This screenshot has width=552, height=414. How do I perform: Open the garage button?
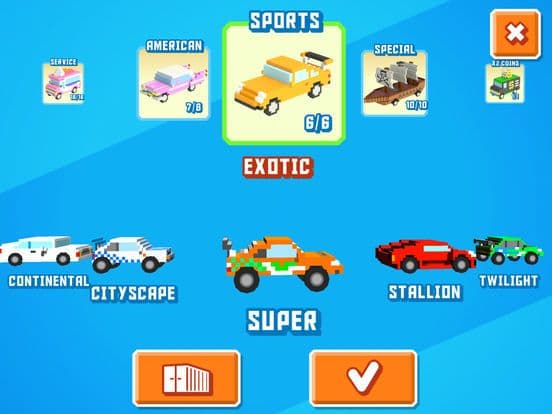tap(187, 378)
